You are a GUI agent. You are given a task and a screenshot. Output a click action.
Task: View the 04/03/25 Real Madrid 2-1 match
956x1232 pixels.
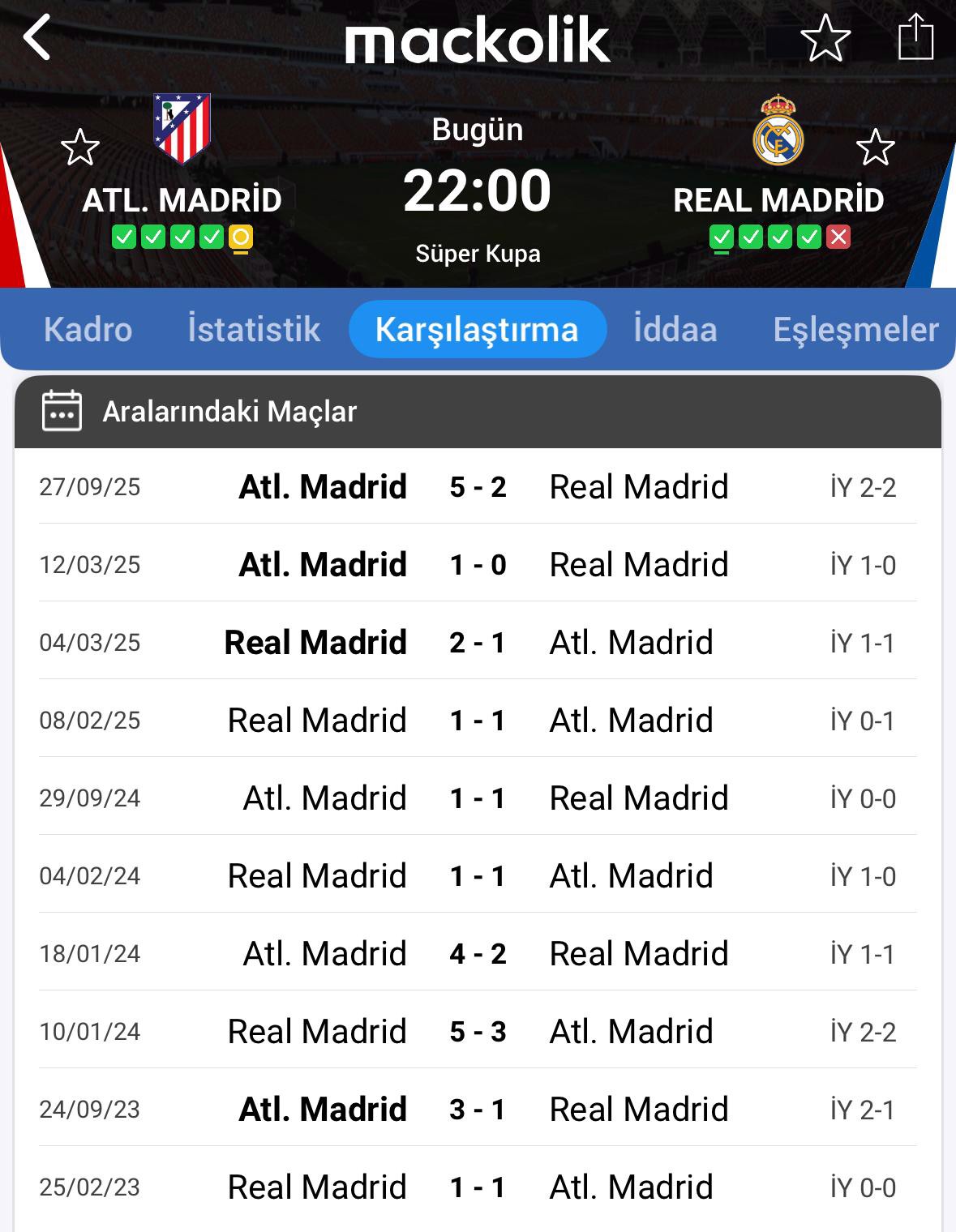[x=478, y=643]
